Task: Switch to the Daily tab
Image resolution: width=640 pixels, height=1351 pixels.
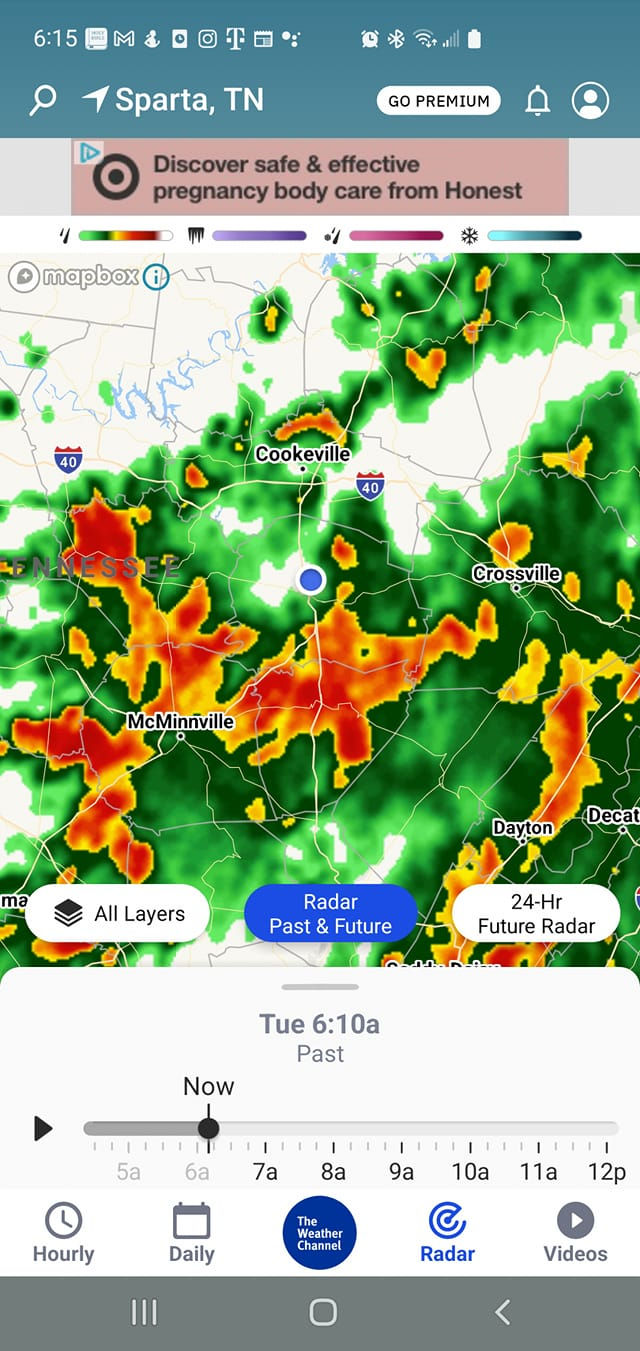Action: 191,1233
